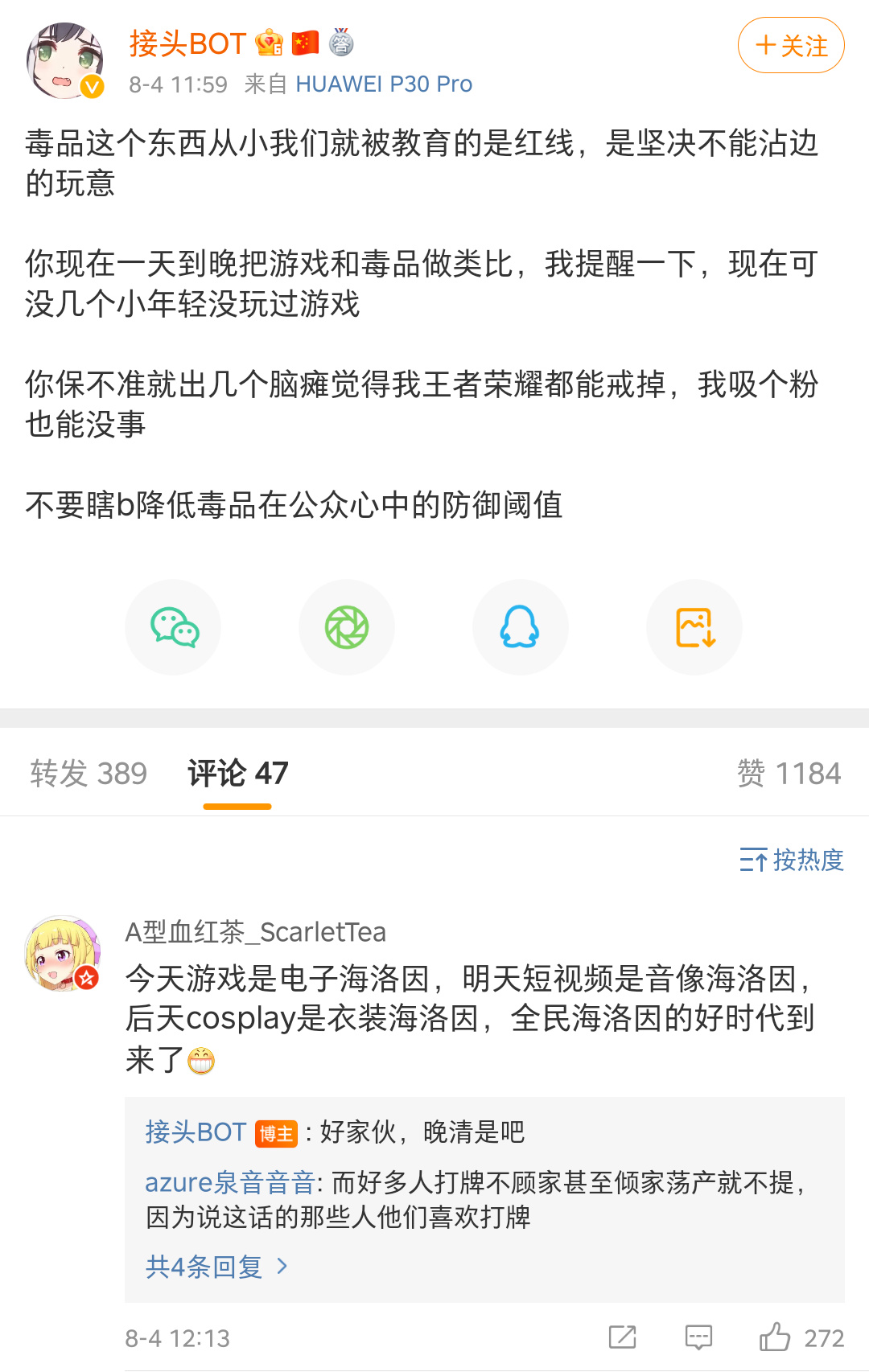Reply to ScarletTea's comment
The width and height of the screenshot is (869, 1372).
coord(698,1337)
